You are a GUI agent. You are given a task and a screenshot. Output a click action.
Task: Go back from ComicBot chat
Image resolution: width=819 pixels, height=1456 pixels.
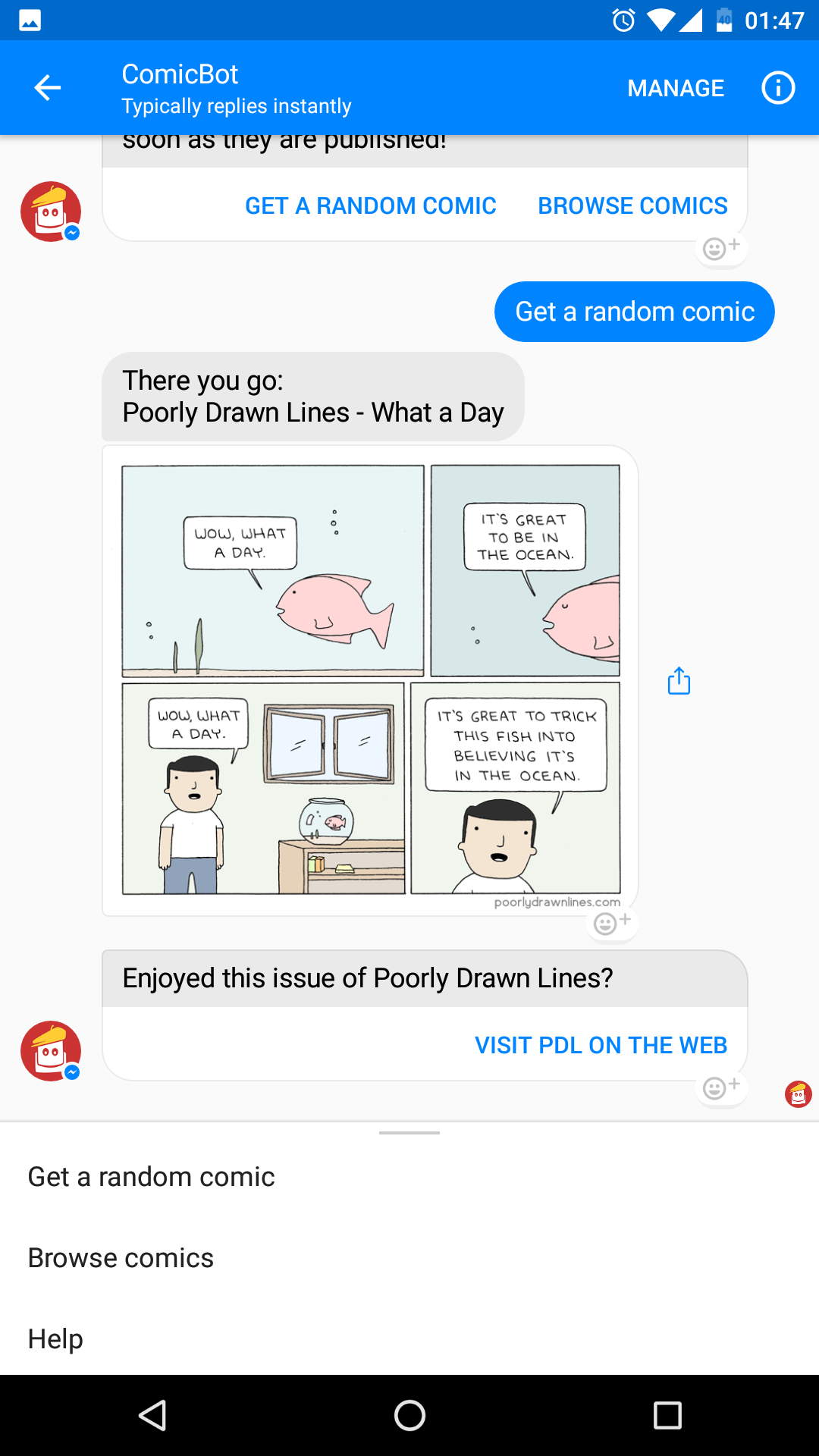point(47,88)
